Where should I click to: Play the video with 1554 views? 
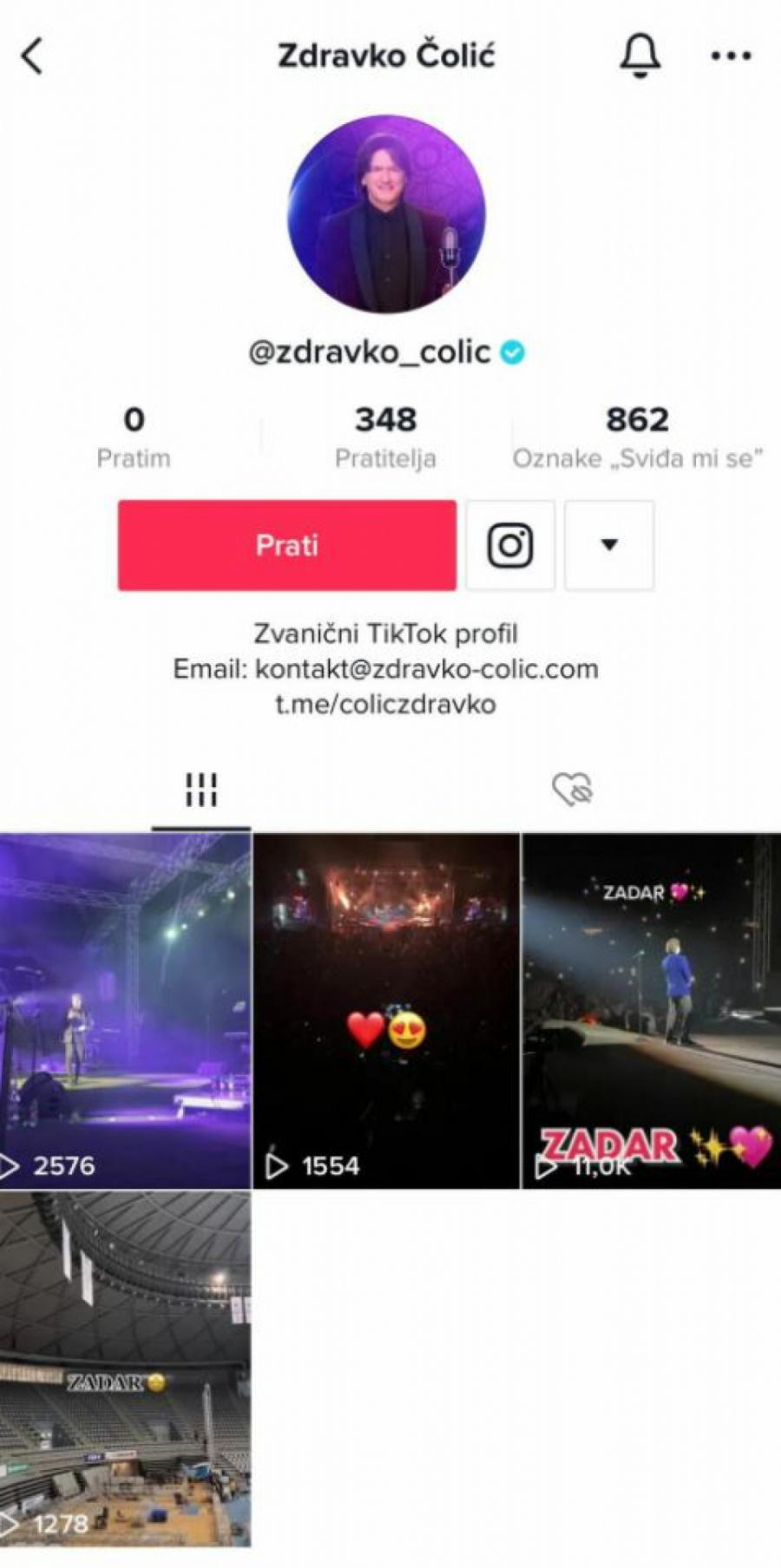coord(386,1011)
